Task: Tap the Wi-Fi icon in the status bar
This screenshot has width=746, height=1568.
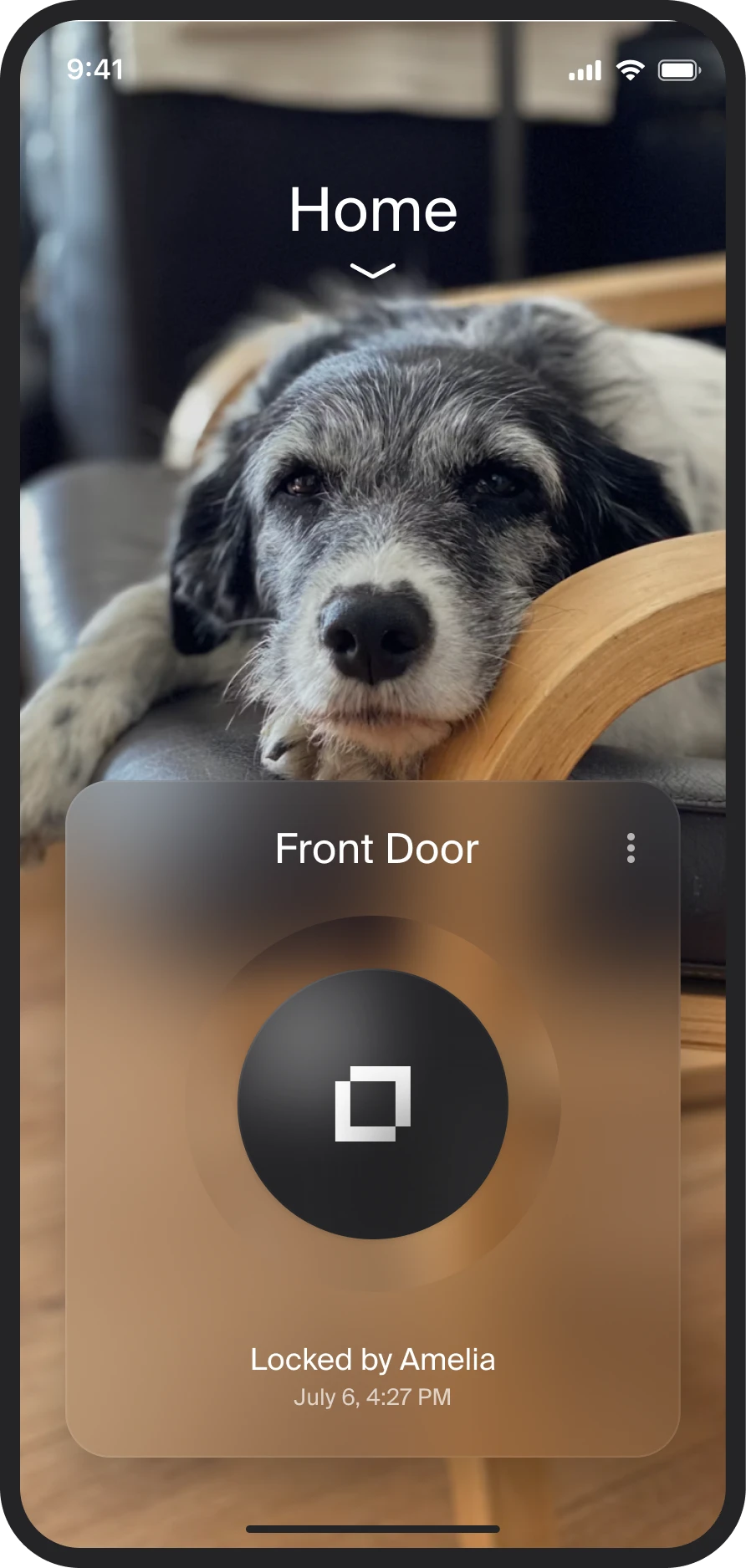Action: (629, 70)
